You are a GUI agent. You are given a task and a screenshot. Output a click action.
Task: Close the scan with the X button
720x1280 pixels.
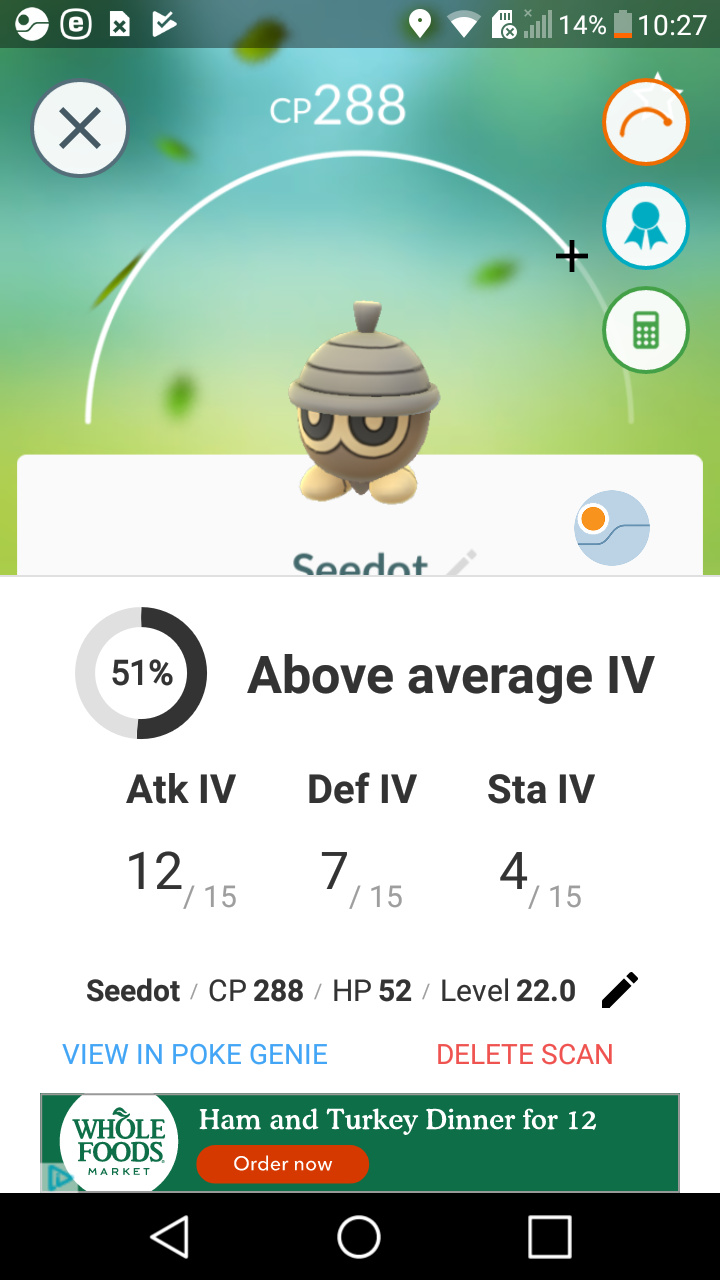click(x=80, y=129)
